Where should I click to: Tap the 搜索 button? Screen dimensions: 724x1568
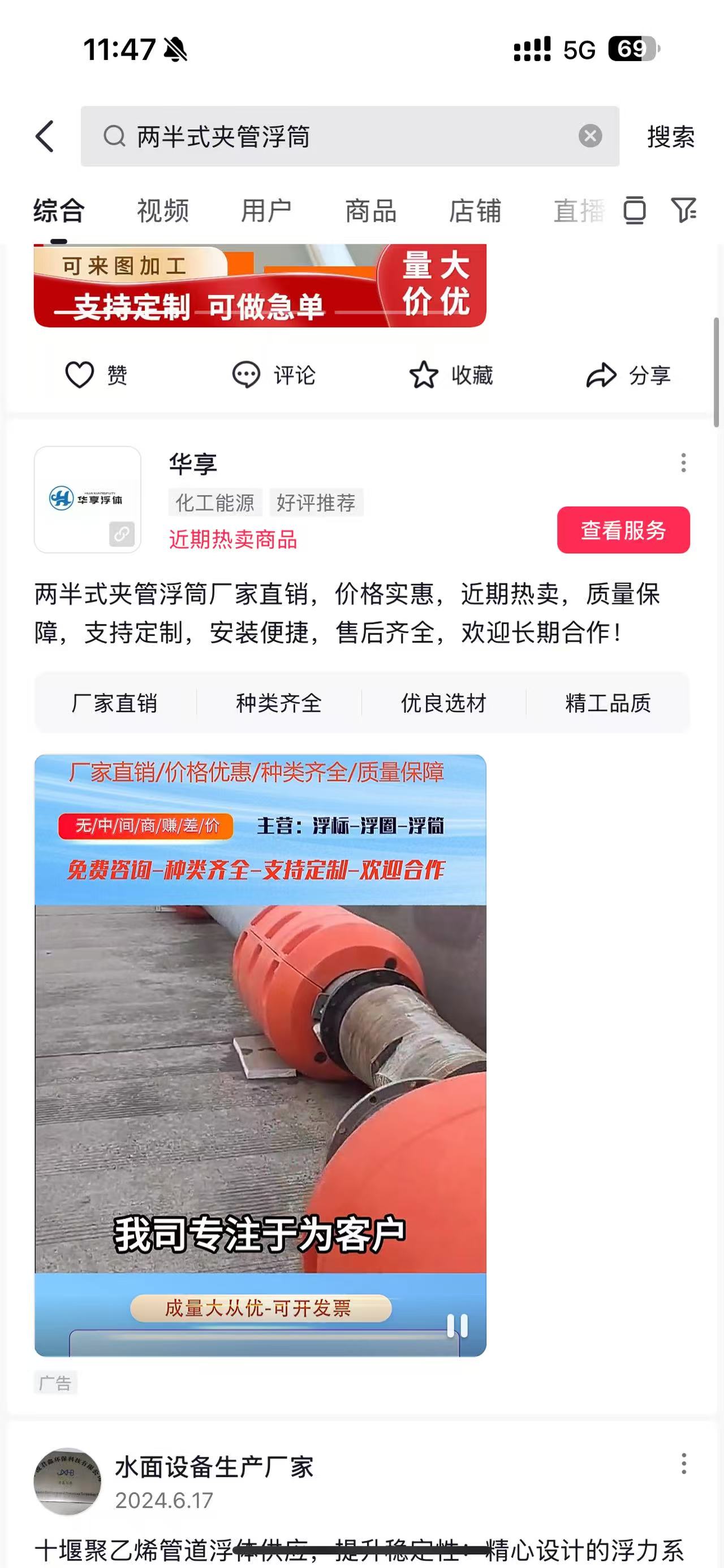click(x=671, y=136)
